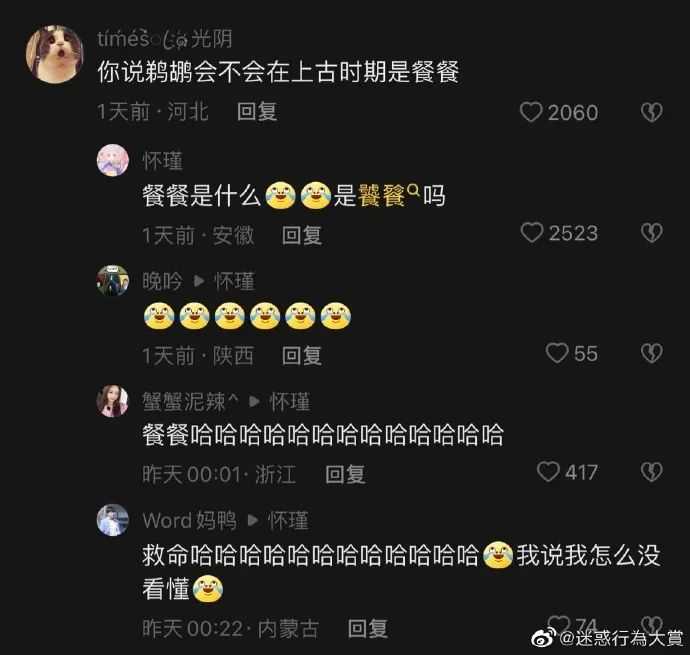
Task: Dislike the comment by tímes光阴
Action: 651,112
